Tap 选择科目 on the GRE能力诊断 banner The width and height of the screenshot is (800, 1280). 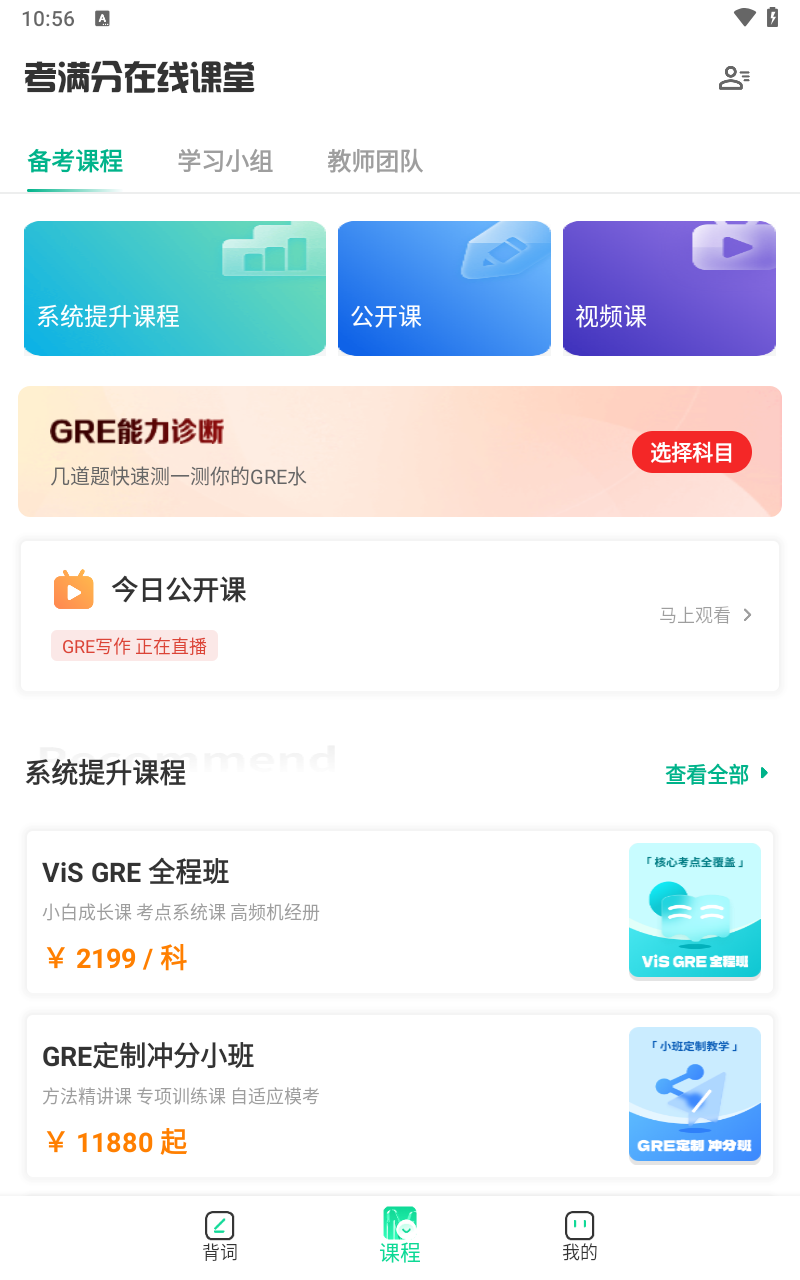click(x=691, y=453)
